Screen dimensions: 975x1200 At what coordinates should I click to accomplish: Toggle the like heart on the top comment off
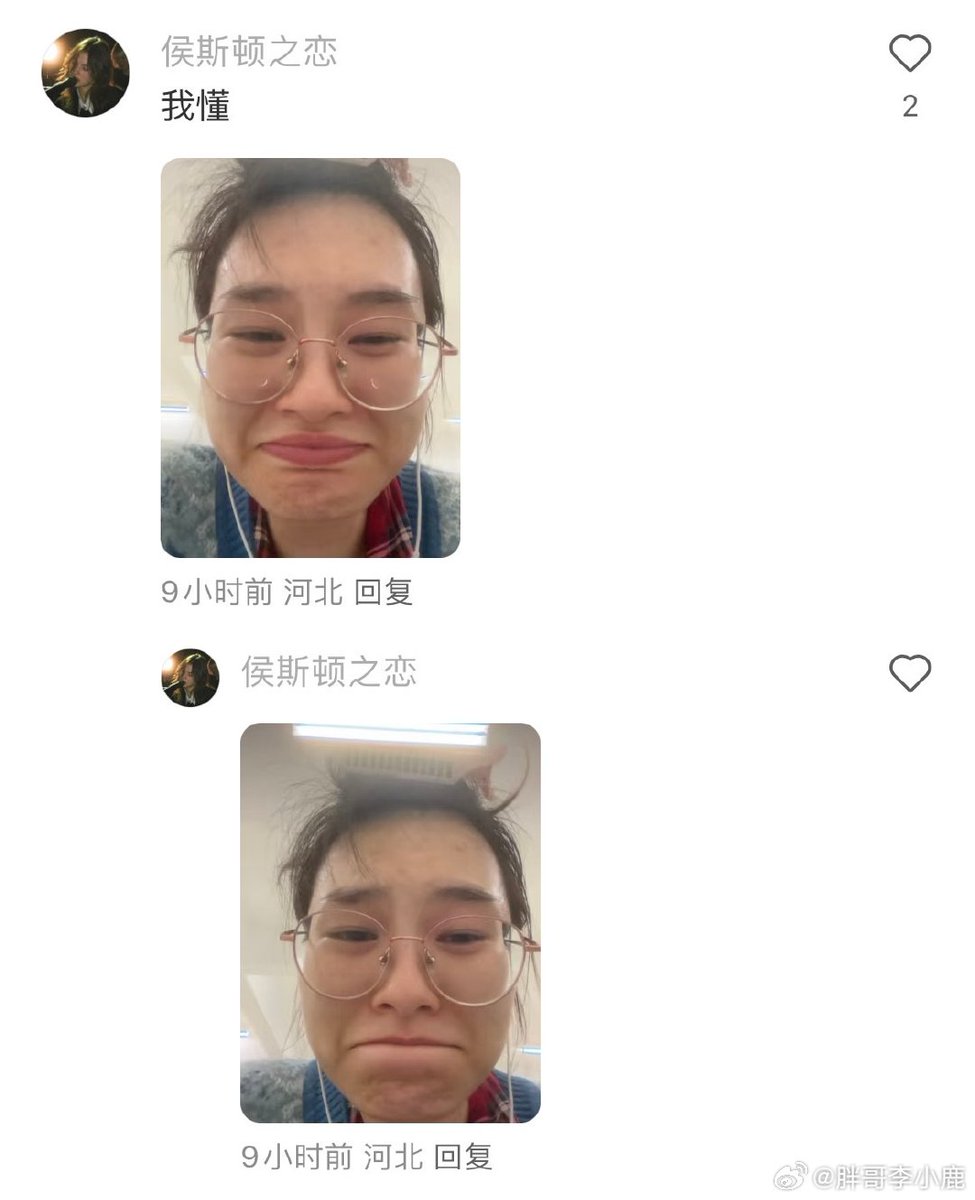[x=910, y=52]
